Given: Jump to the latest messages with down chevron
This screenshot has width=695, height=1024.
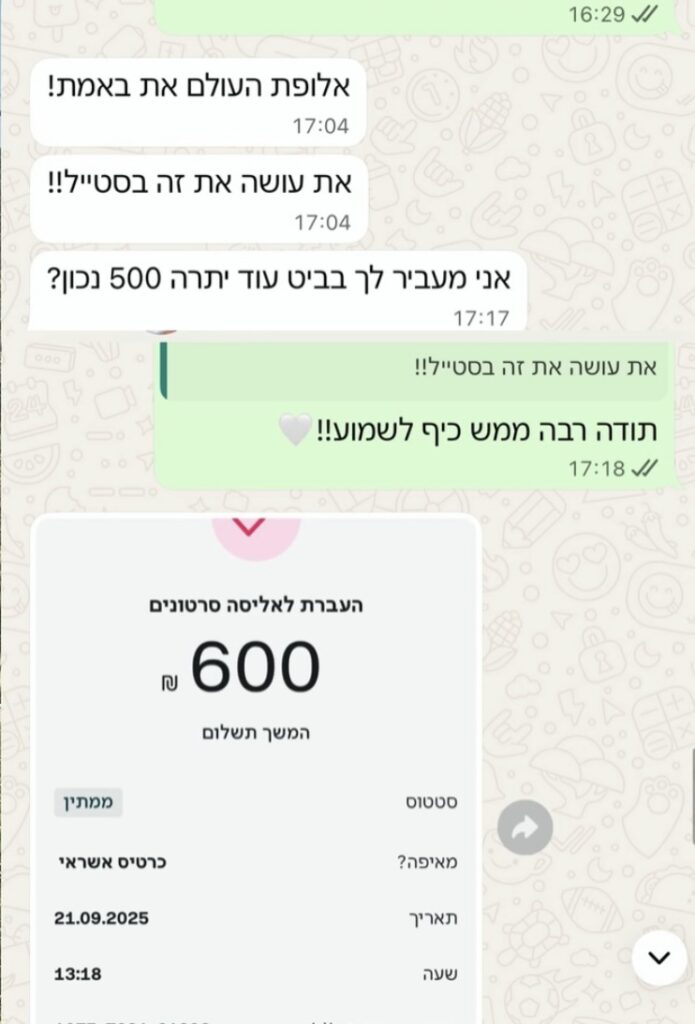Looking at the screenshot, I should coord(659,957).
